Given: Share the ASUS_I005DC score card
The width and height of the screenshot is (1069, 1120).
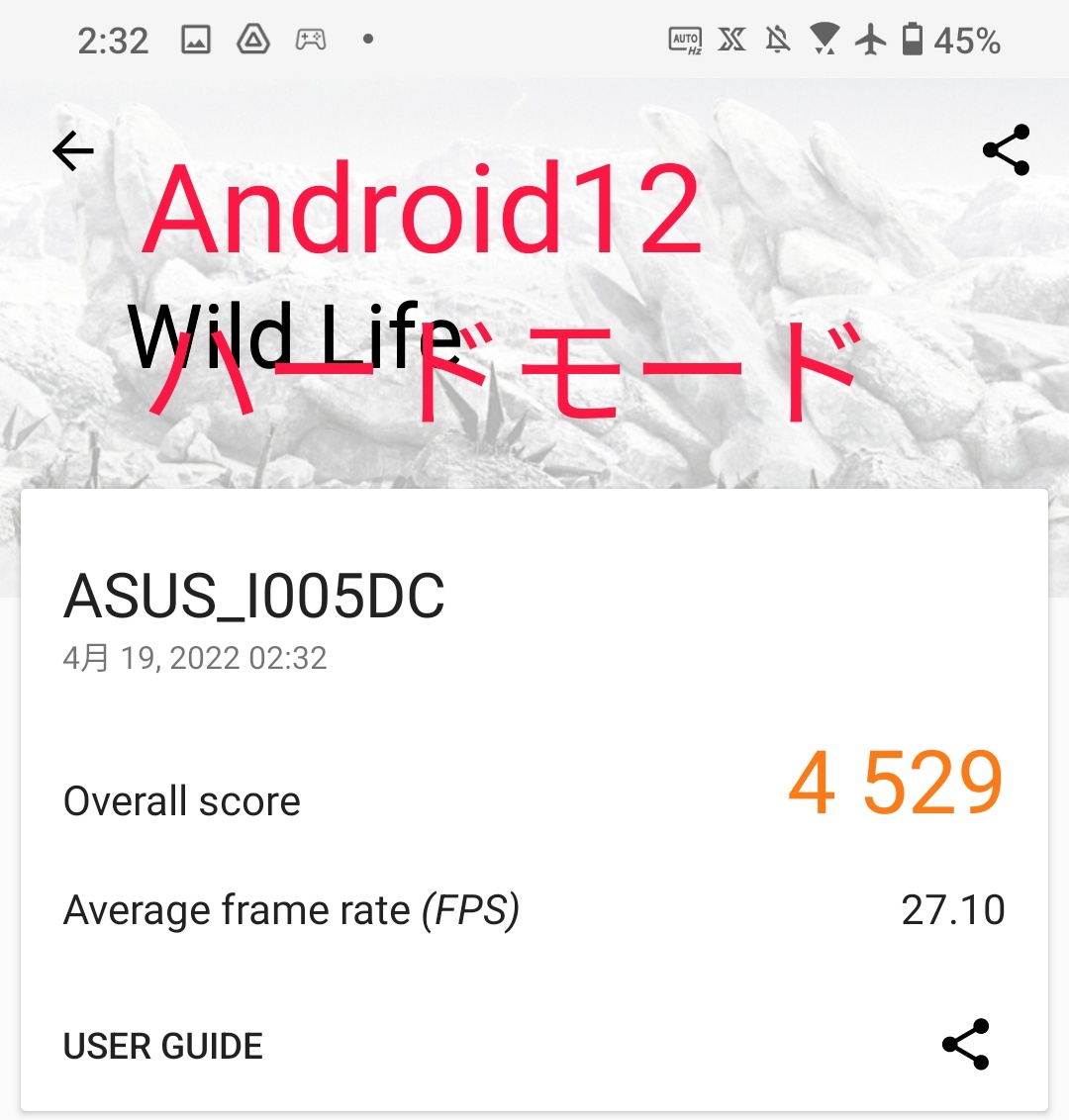Looking at the screenshot, I should pos(965,1044).
